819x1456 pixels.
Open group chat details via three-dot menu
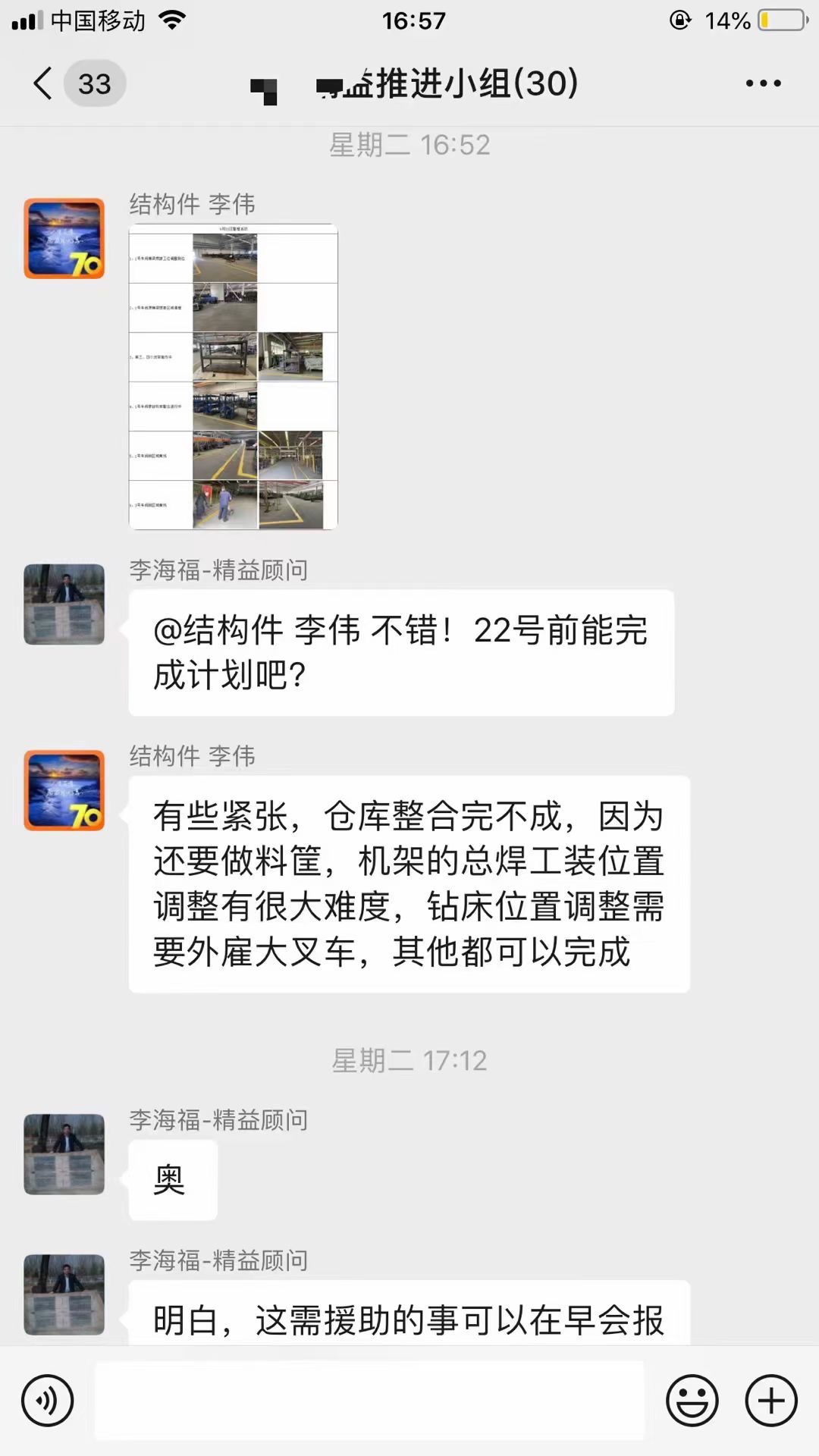tap(763, 83)
